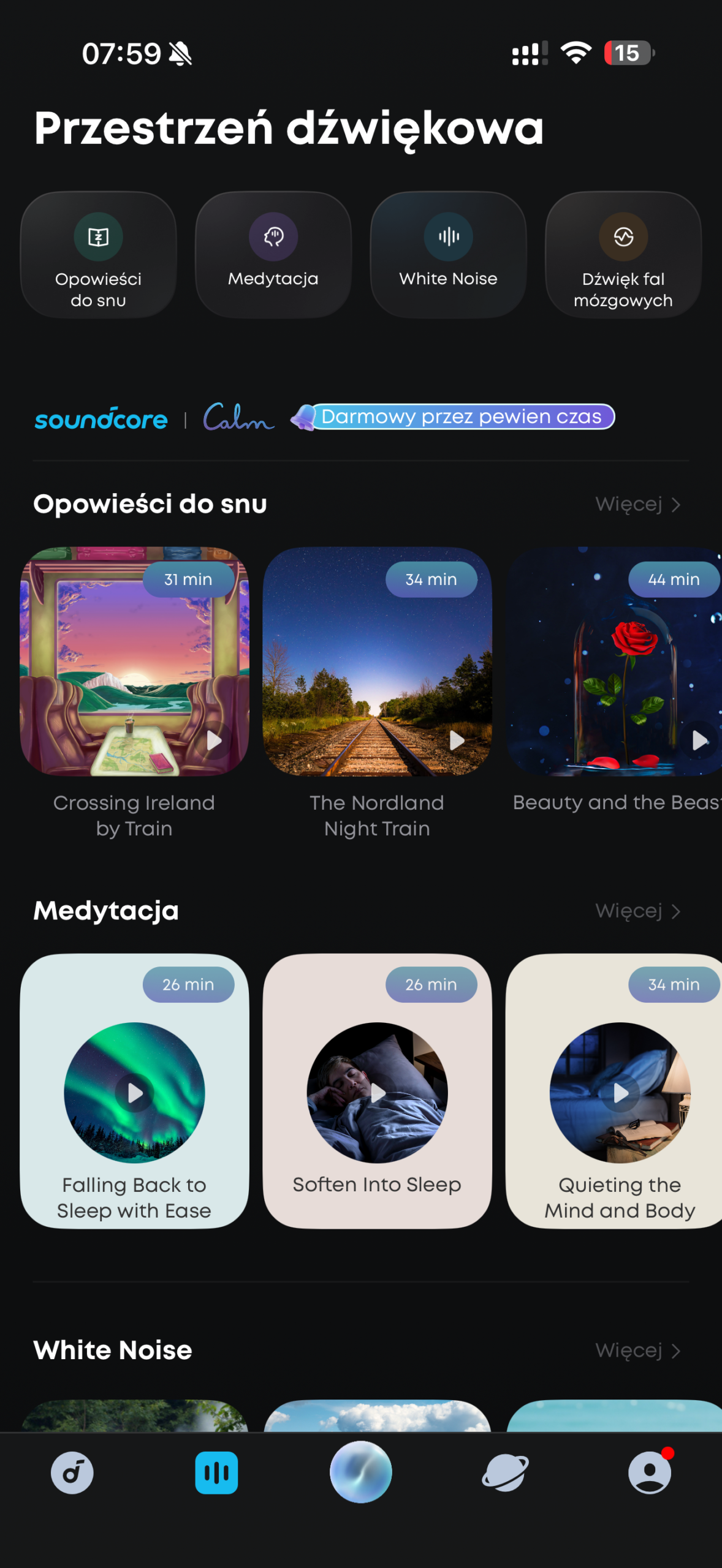Select the blue sound bars tab

click(x=216, y=1473)
